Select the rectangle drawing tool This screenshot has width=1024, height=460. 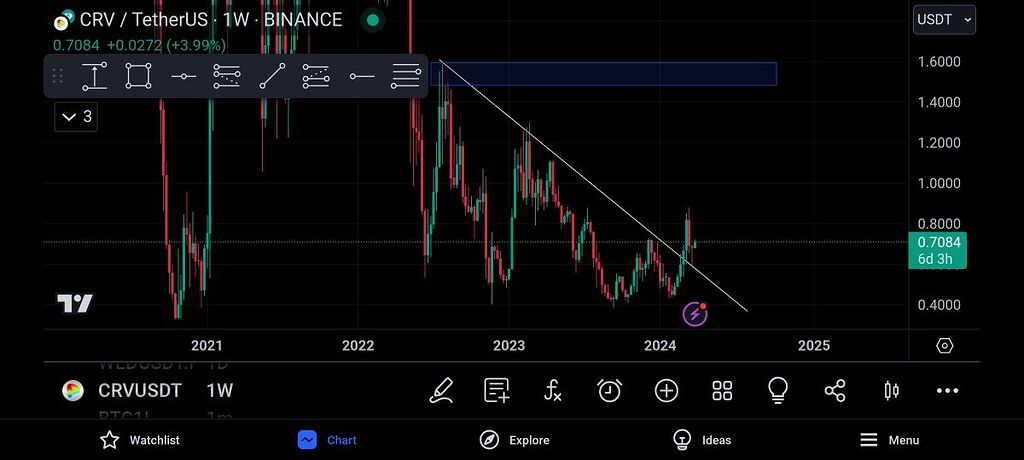[x=138, y=76]
